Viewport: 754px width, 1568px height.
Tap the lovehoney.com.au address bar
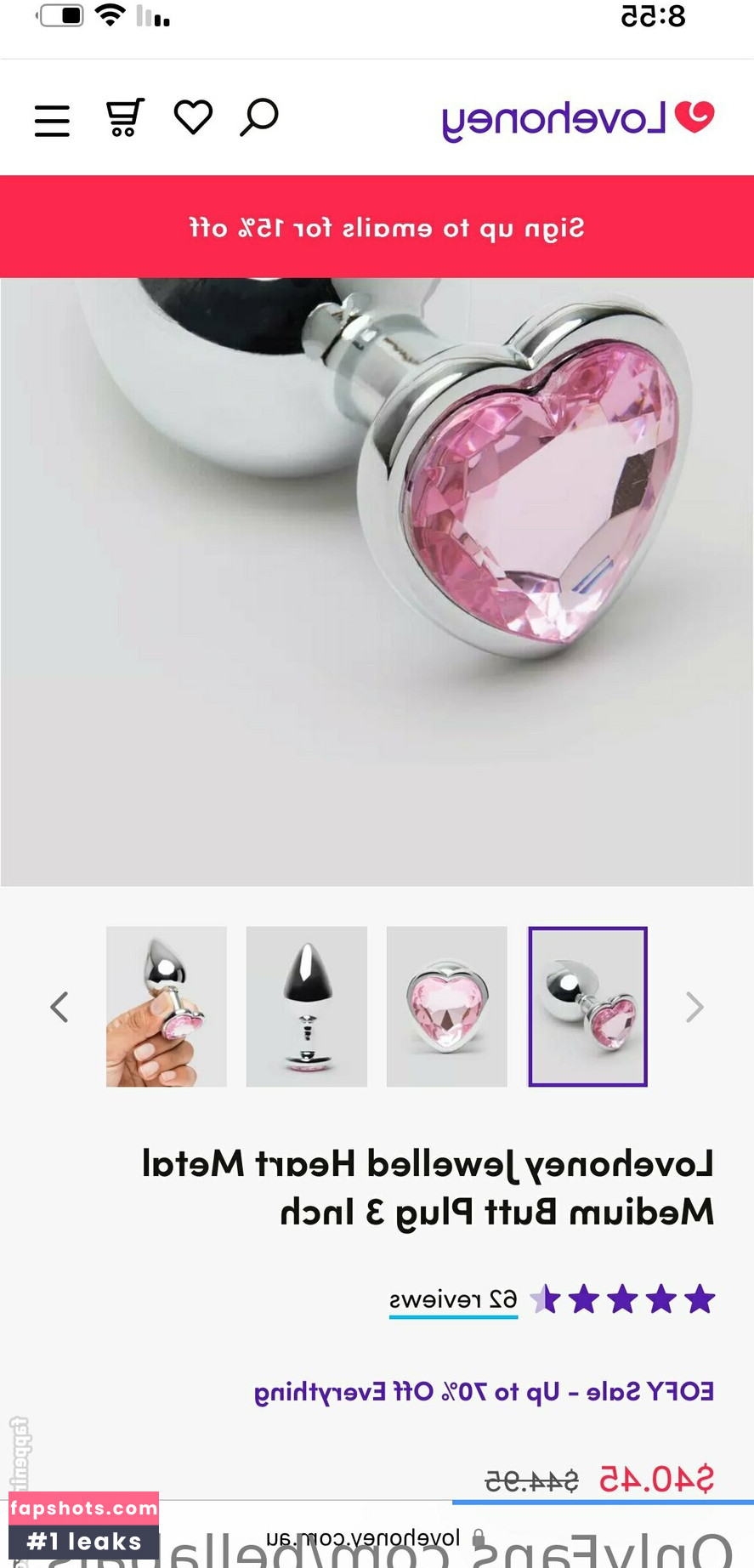click(364, 1537)
